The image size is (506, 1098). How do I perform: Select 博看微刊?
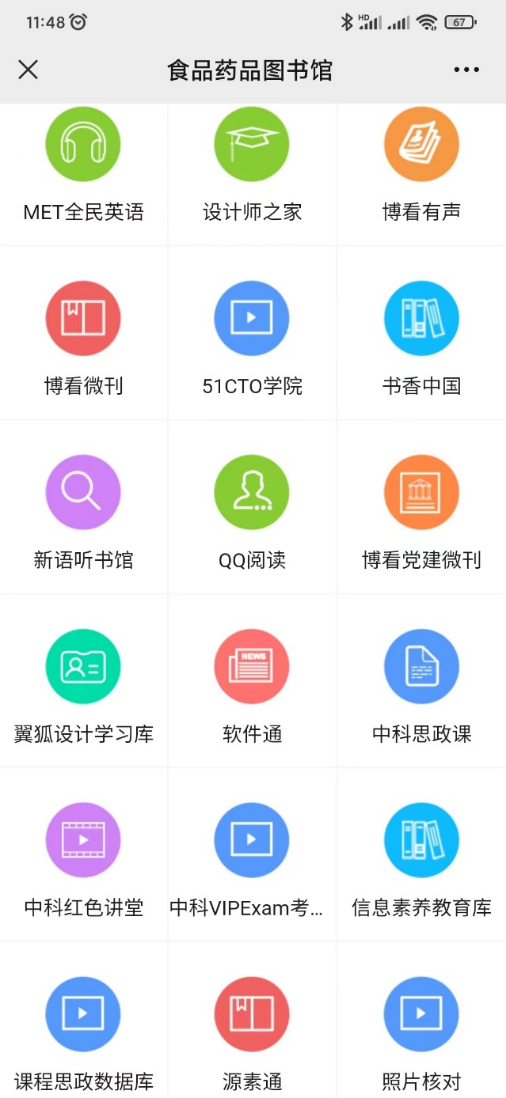click(83, 333)
